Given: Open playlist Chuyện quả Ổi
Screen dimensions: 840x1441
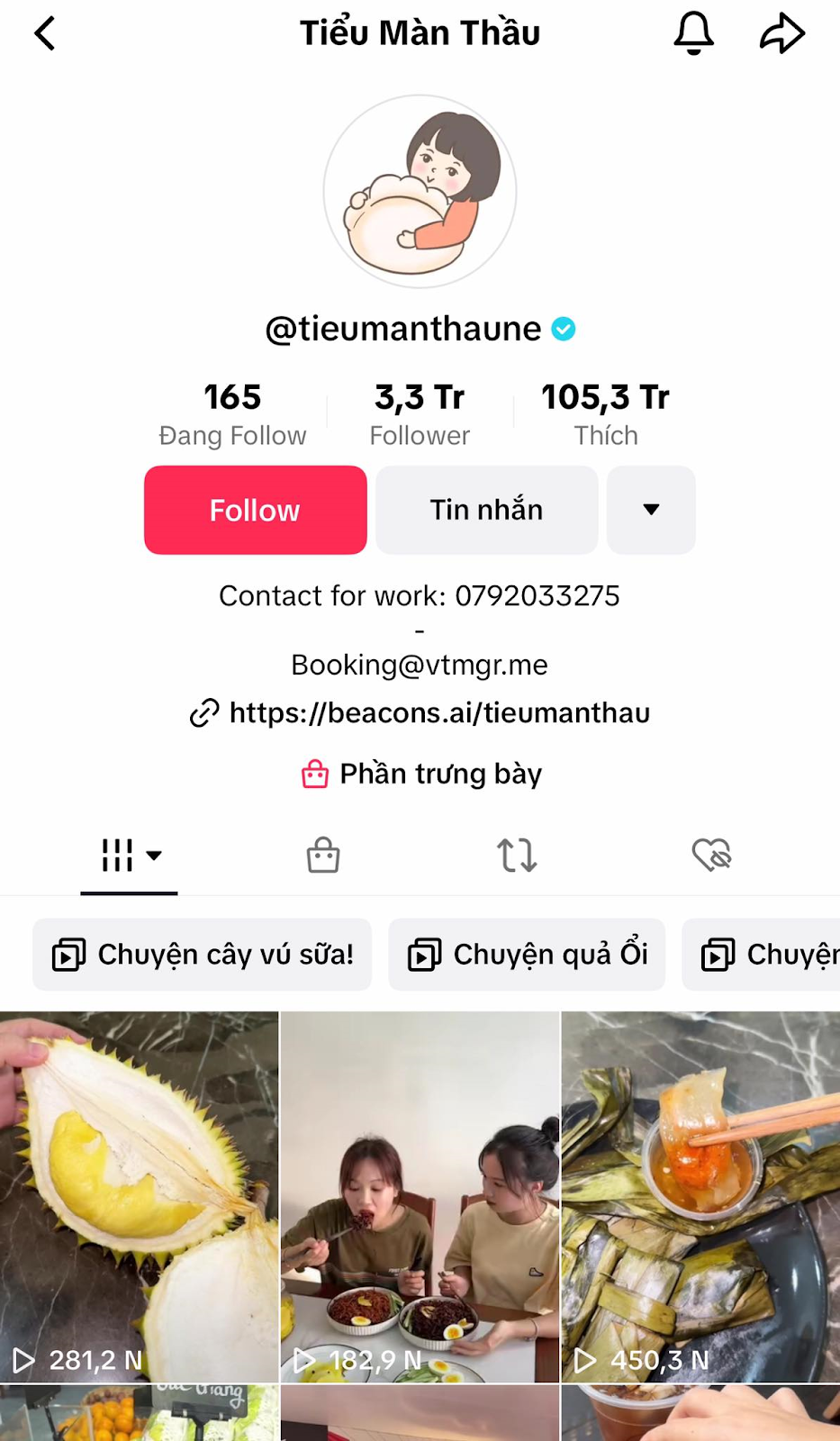Looking at the screenshot, I should point(527,955).
